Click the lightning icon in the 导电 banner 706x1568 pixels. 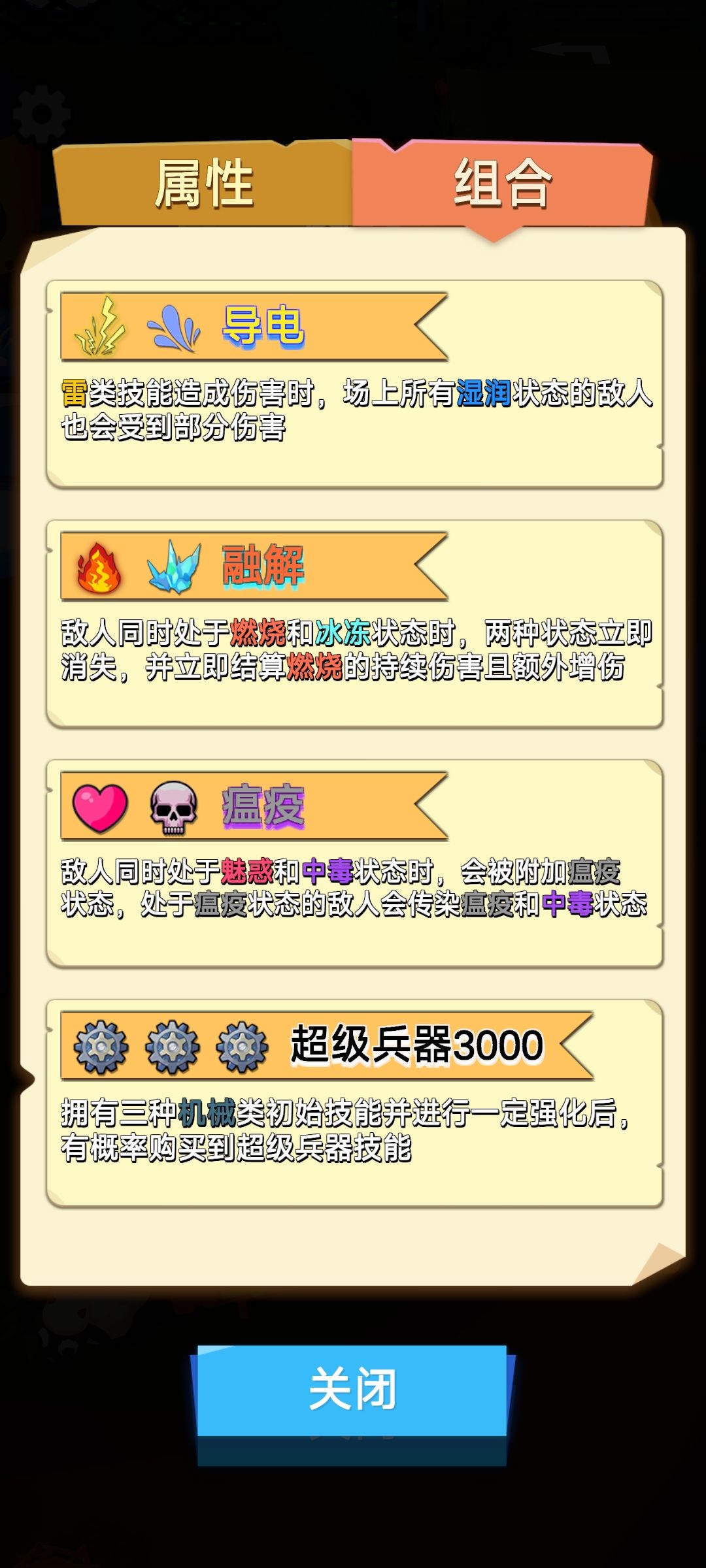103,327
